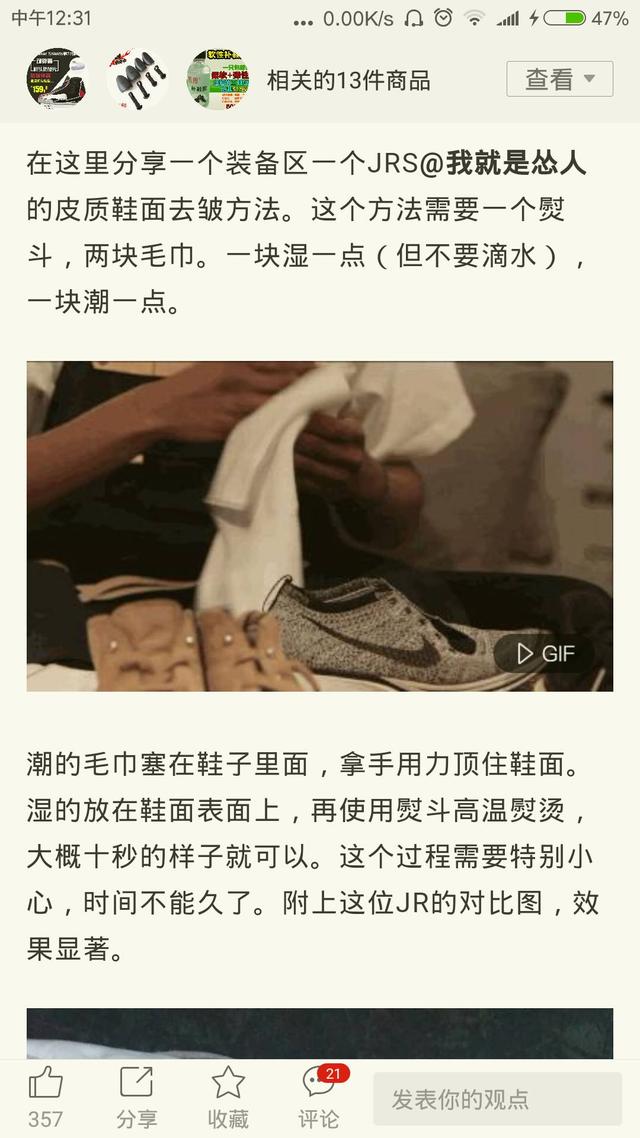The height and width of the screenshot is (1138, 640).
Task: Add article to favorites with 收藏
Action: (x=228, y=1097)
